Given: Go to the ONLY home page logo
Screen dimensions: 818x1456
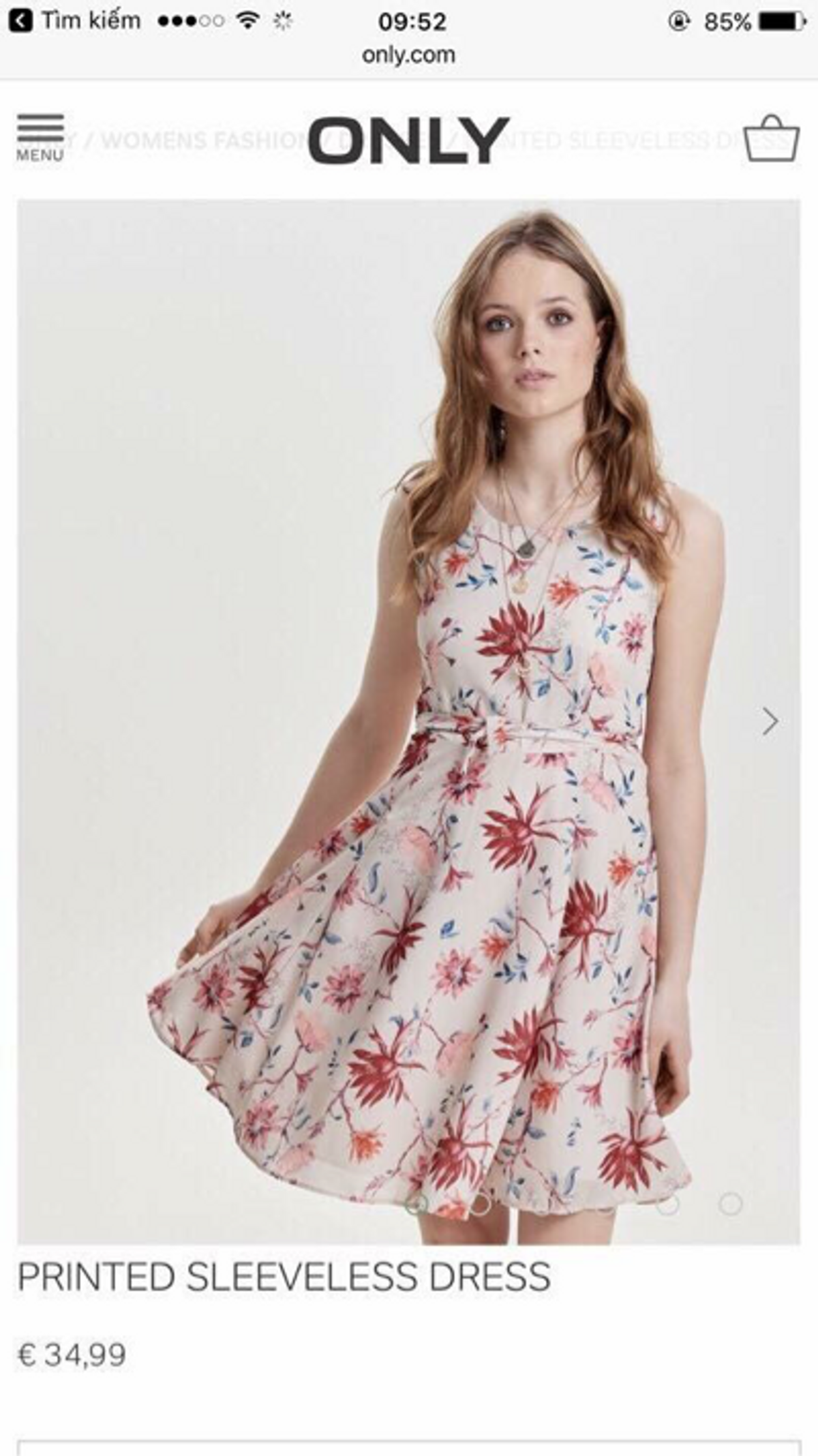Looking at the screenshot, I should [x=409, y=140].
